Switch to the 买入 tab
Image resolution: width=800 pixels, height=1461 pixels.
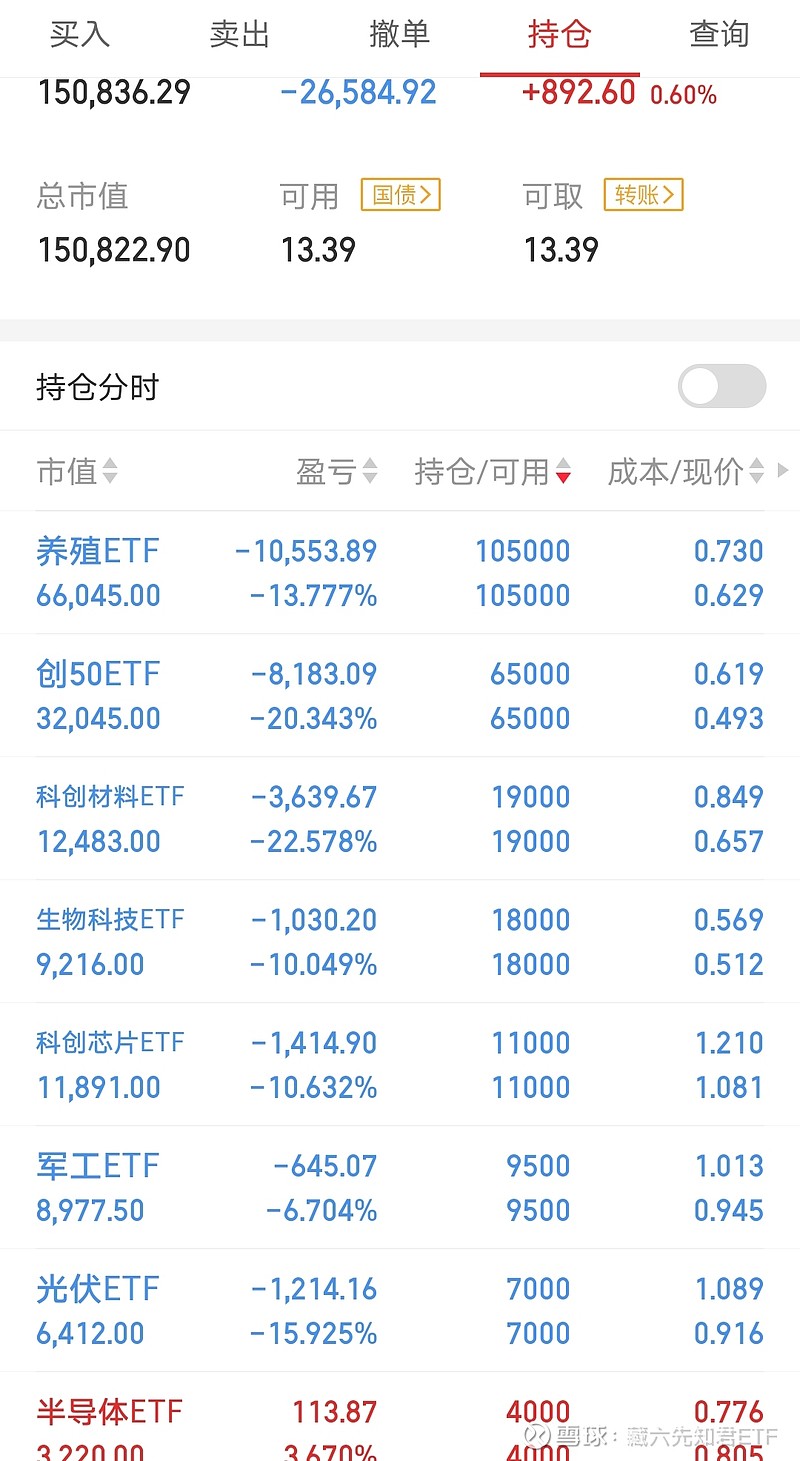click(77, 33)
